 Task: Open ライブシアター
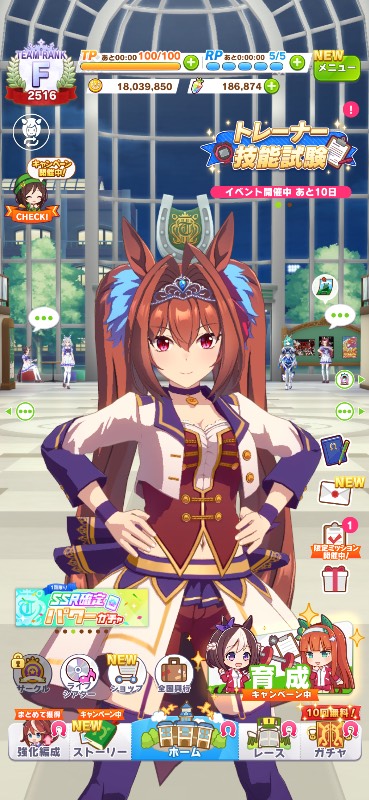[79, 673]
